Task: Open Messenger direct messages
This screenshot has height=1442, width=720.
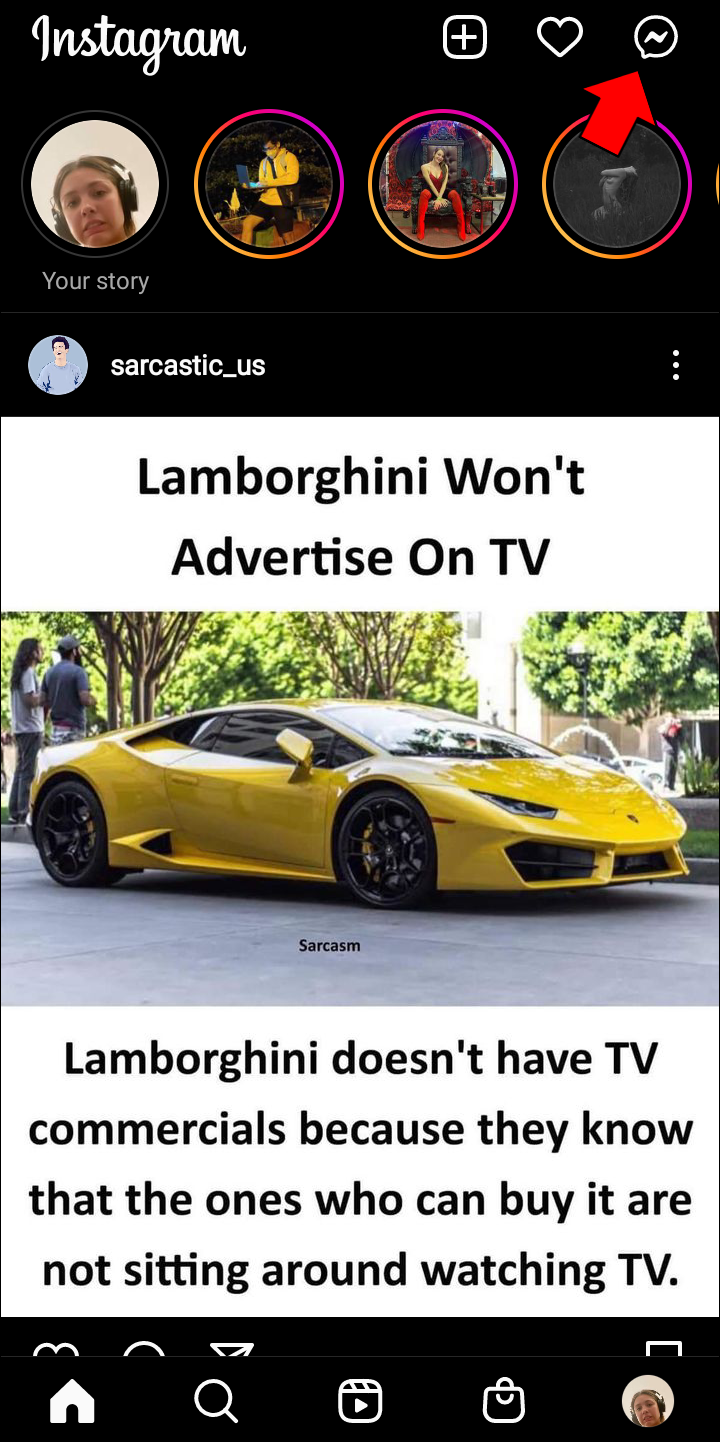Action: 656,39
